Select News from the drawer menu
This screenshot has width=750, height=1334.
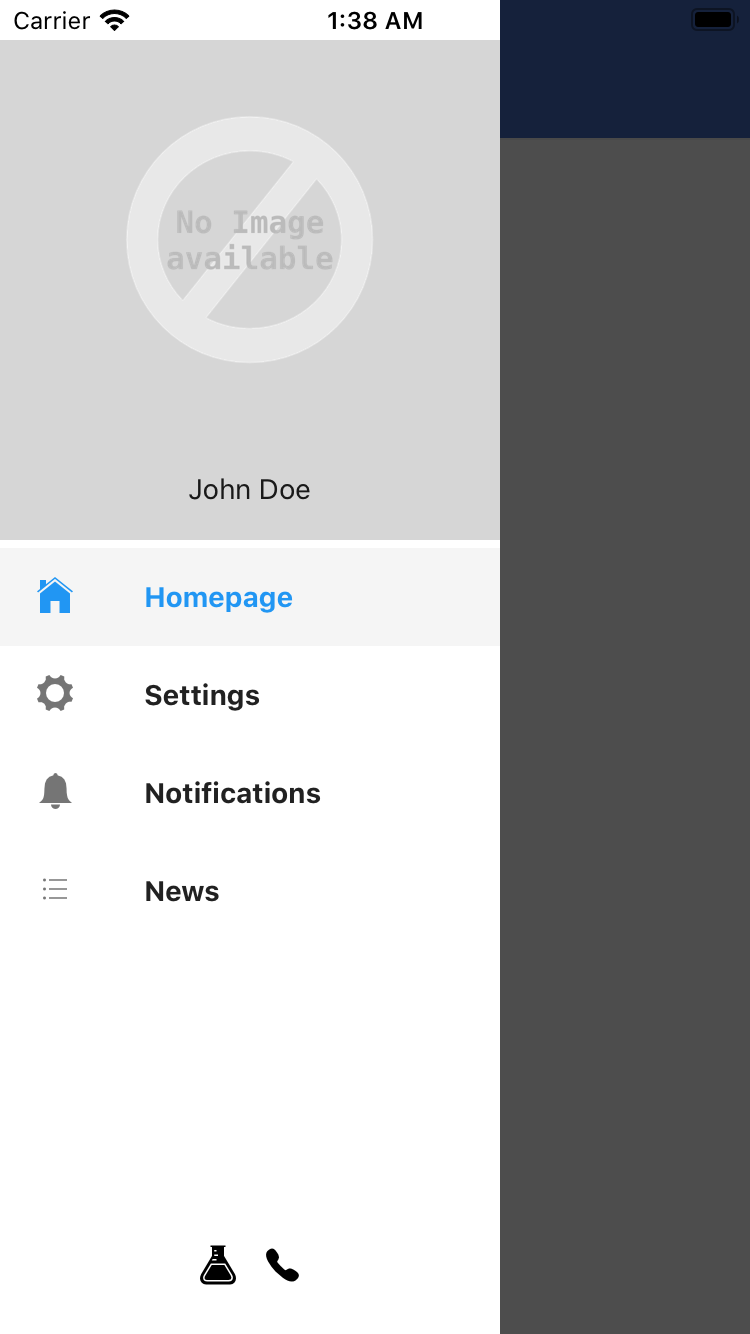[x=250, y=891]
